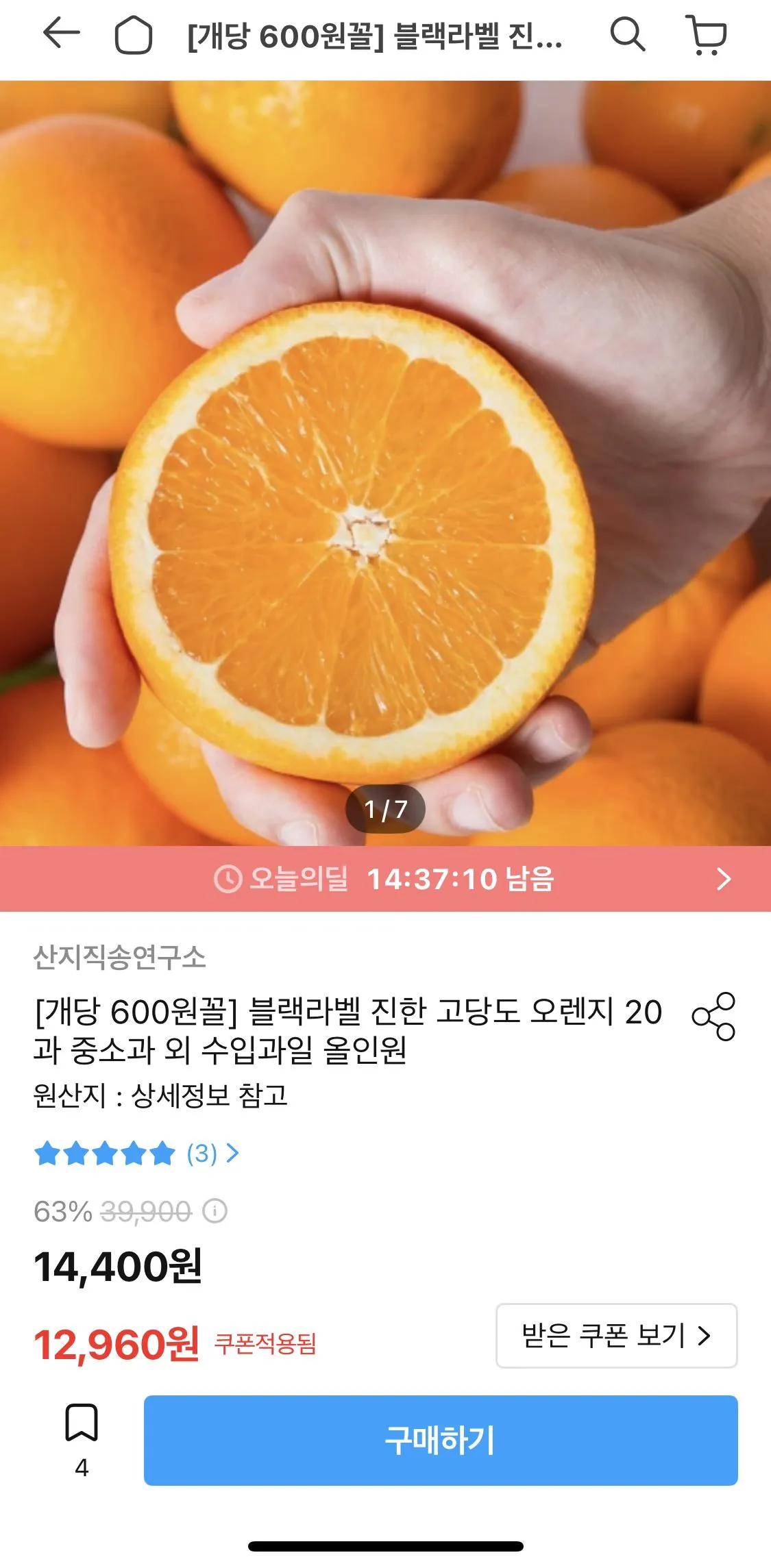The width and height of the screenshot is (771, 1568).
Task: Tap the 1/7 image counter pill
Action: coord(385,809)
